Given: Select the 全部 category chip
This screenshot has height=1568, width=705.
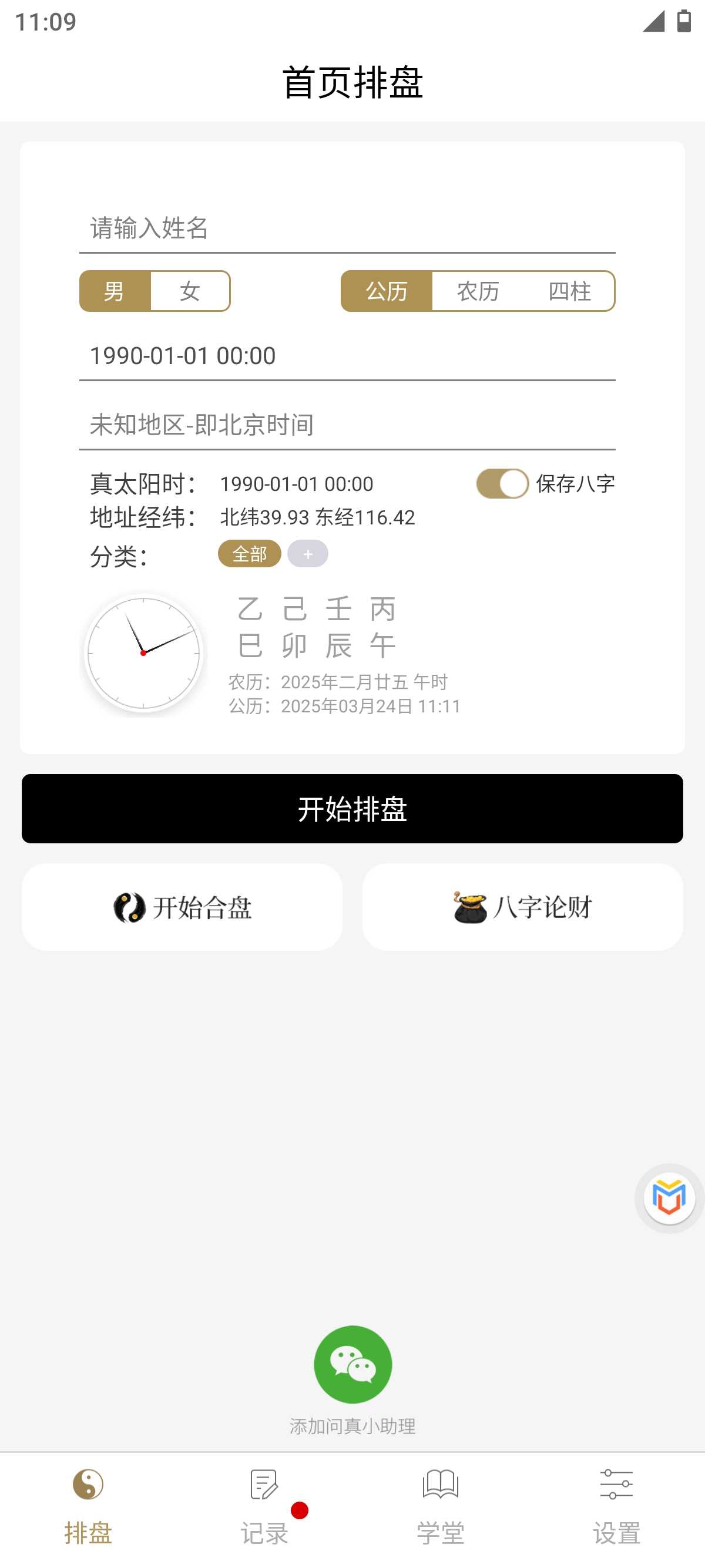Looking at the screenshot, I should [250, 554].
